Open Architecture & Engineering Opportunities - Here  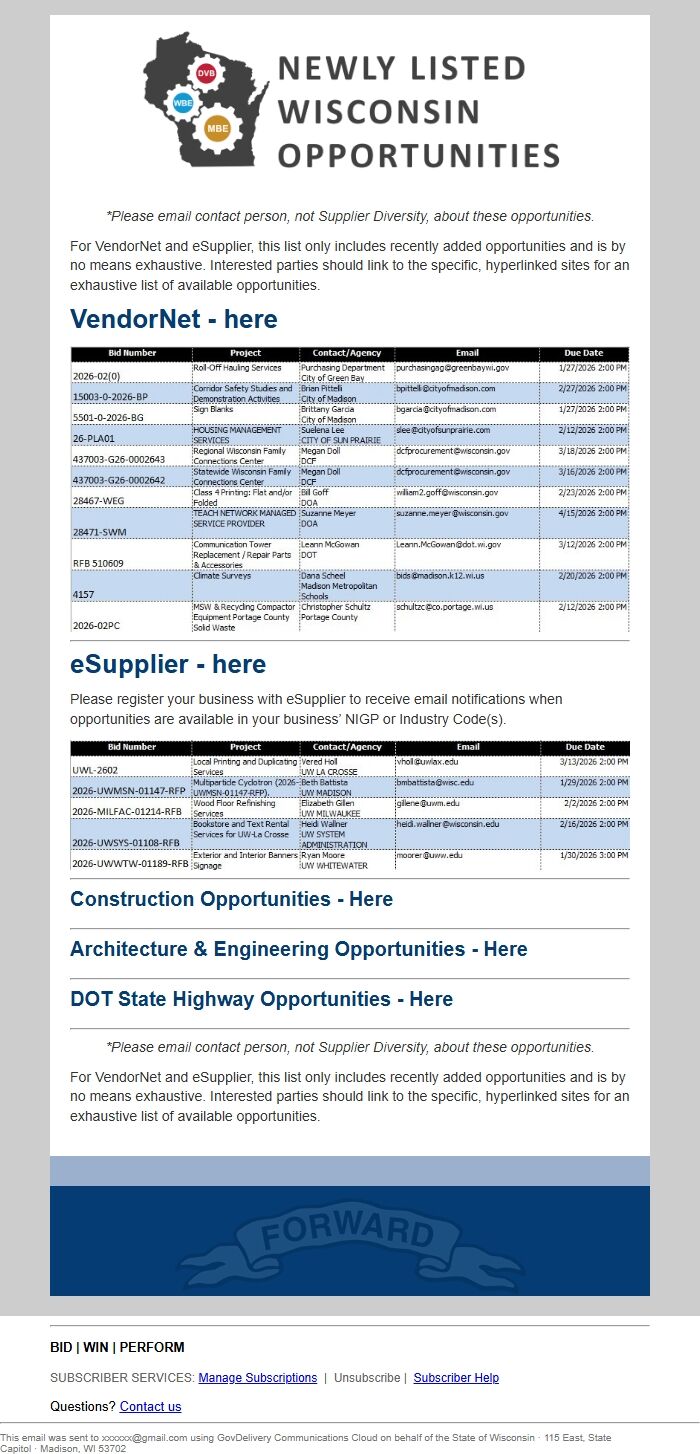click(x=298, y=949)
